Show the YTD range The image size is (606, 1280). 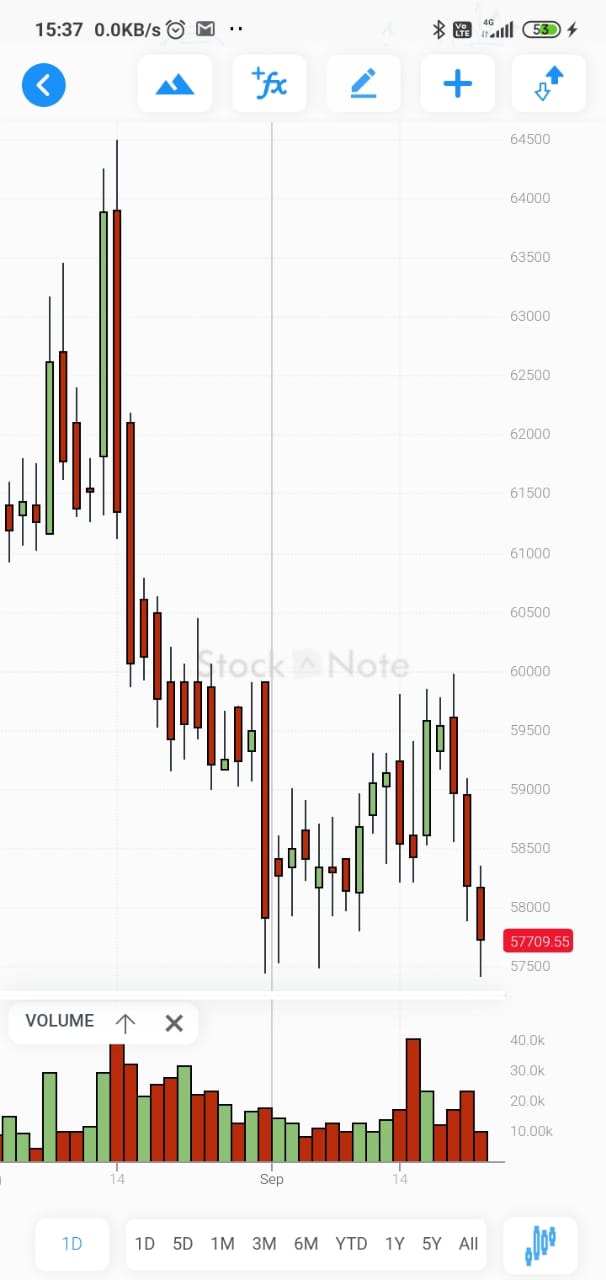coord(351,1244)
